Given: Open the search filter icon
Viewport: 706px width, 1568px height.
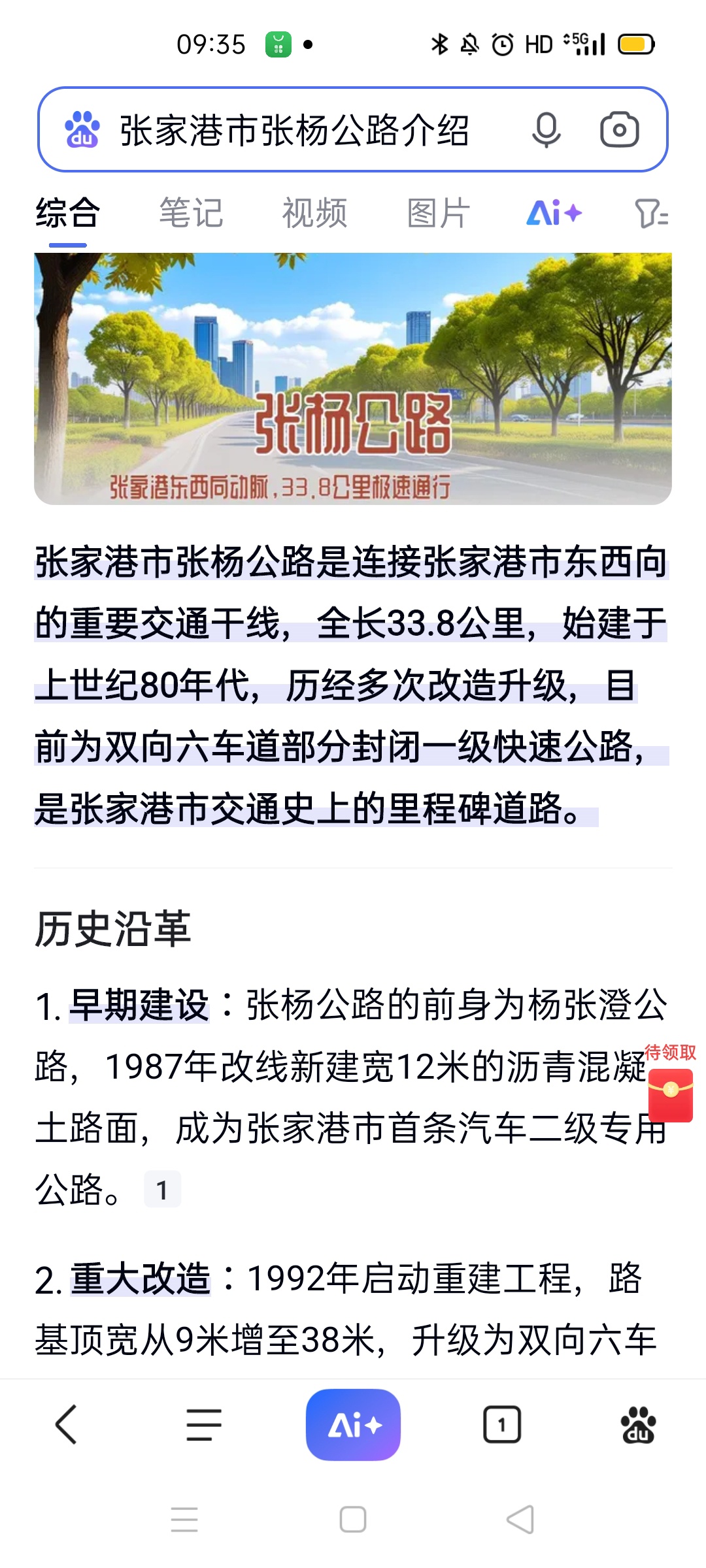Looking at the screenshot, I should click(651, 214).
